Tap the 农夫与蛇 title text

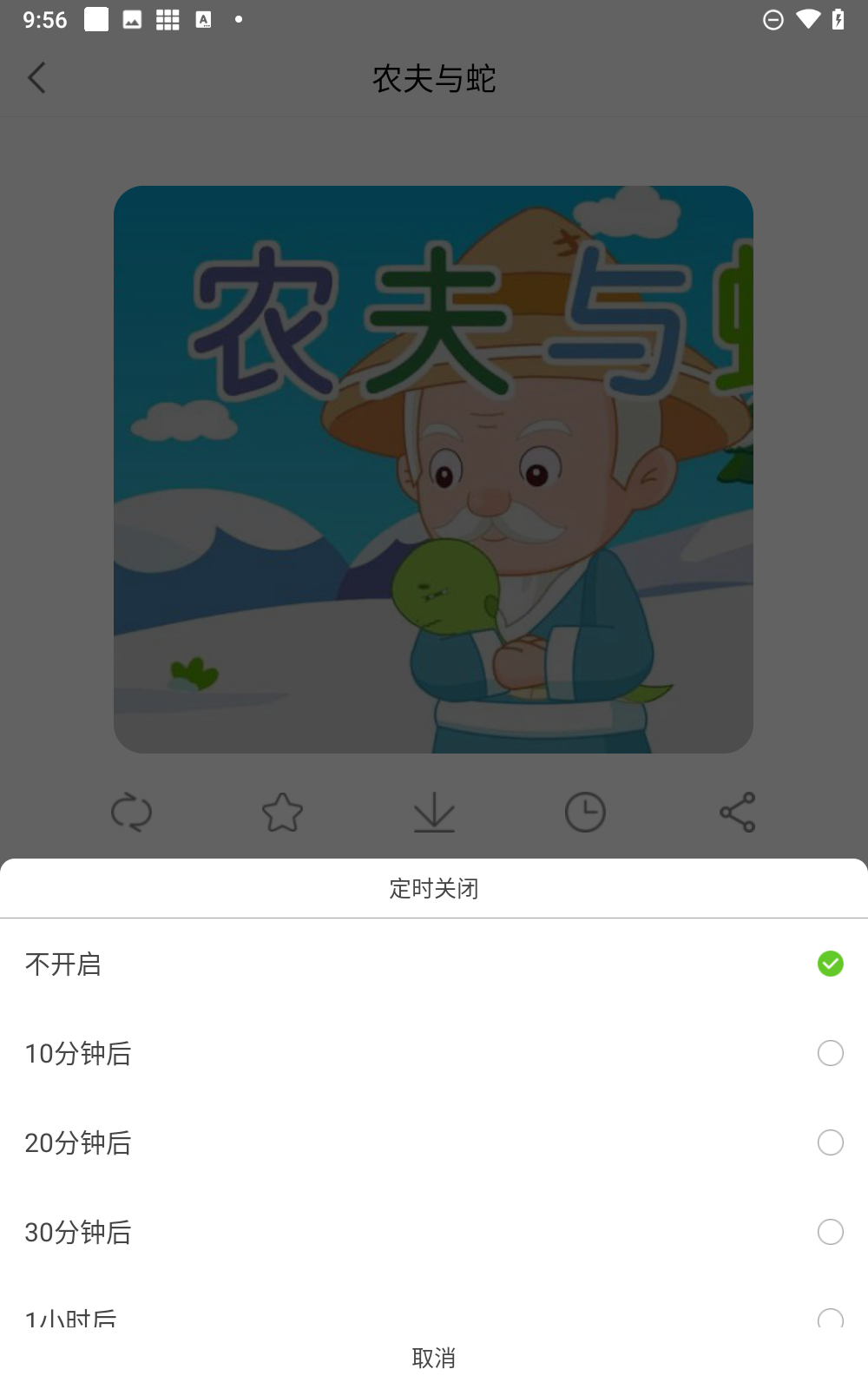pos(434,79)
